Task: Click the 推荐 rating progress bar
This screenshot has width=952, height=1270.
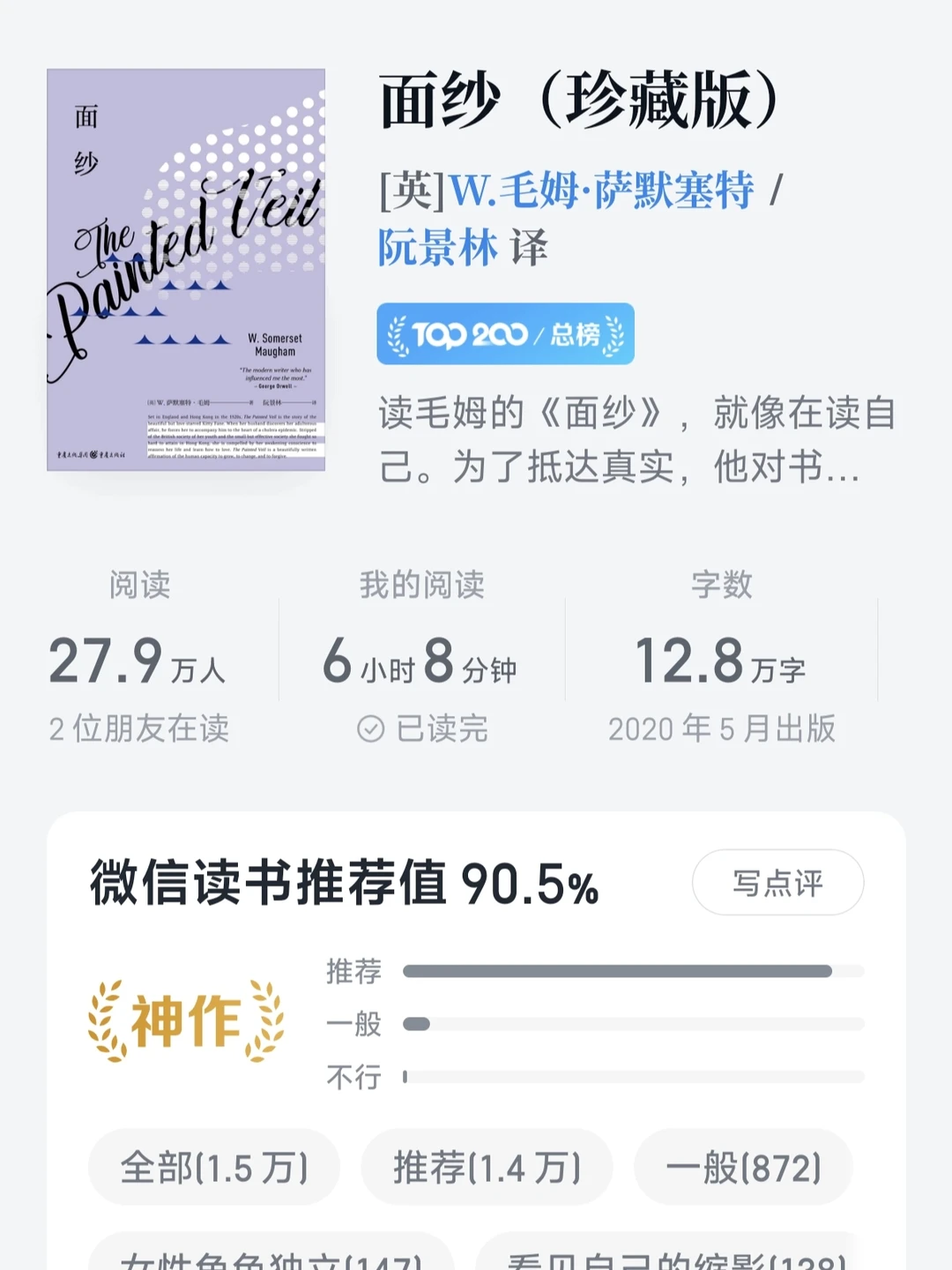Action: coord(633,970)
